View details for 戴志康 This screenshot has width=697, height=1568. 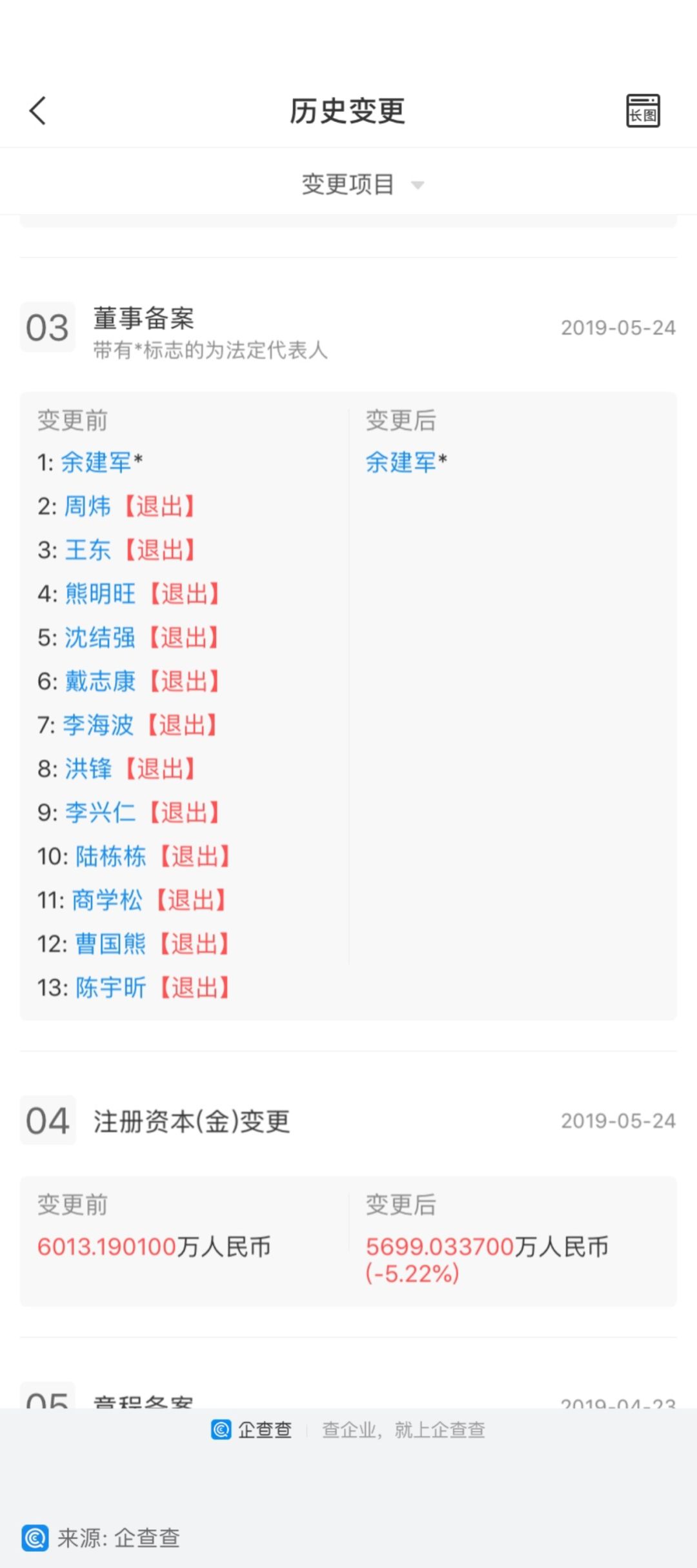tap(100, 681)
